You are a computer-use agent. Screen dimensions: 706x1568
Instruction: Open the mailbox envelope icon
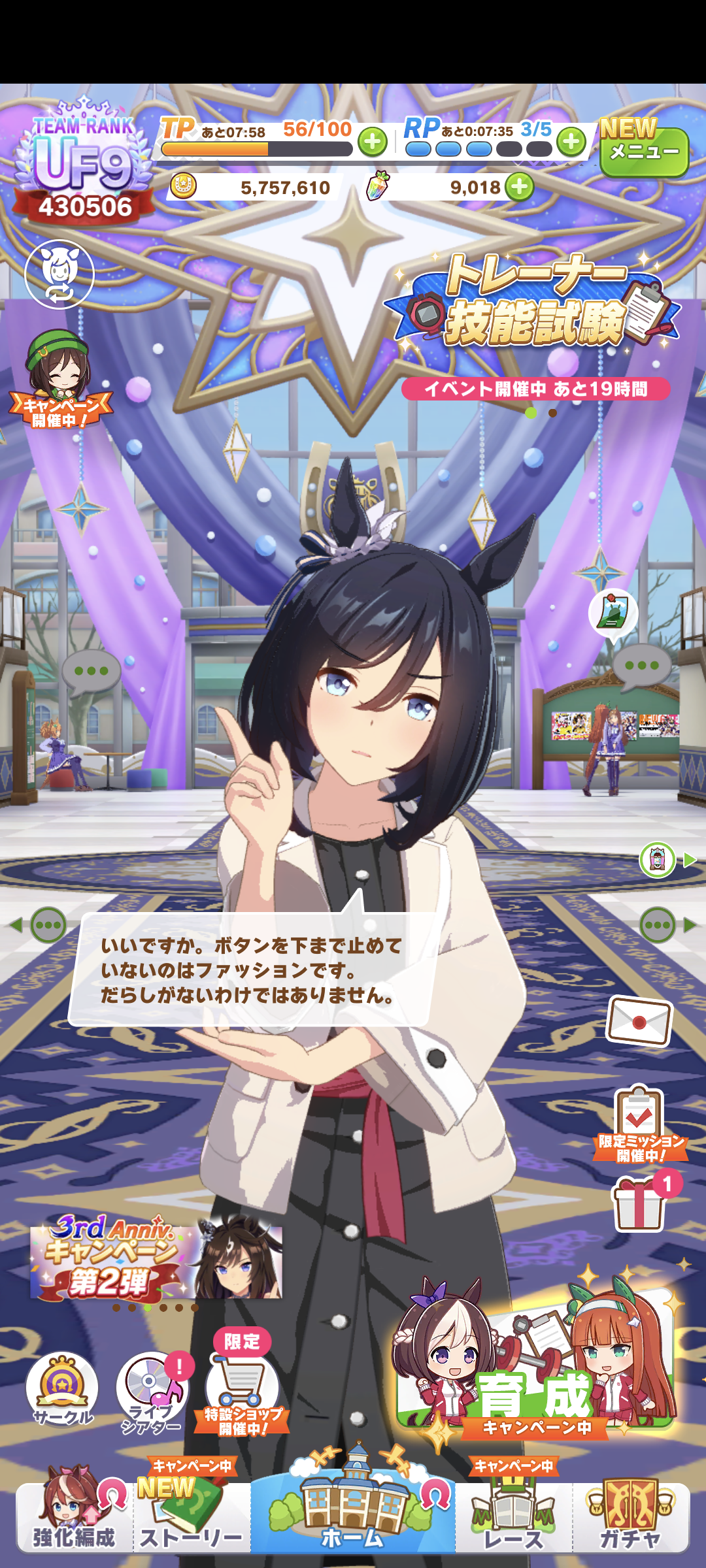(x=639, y=1021)
